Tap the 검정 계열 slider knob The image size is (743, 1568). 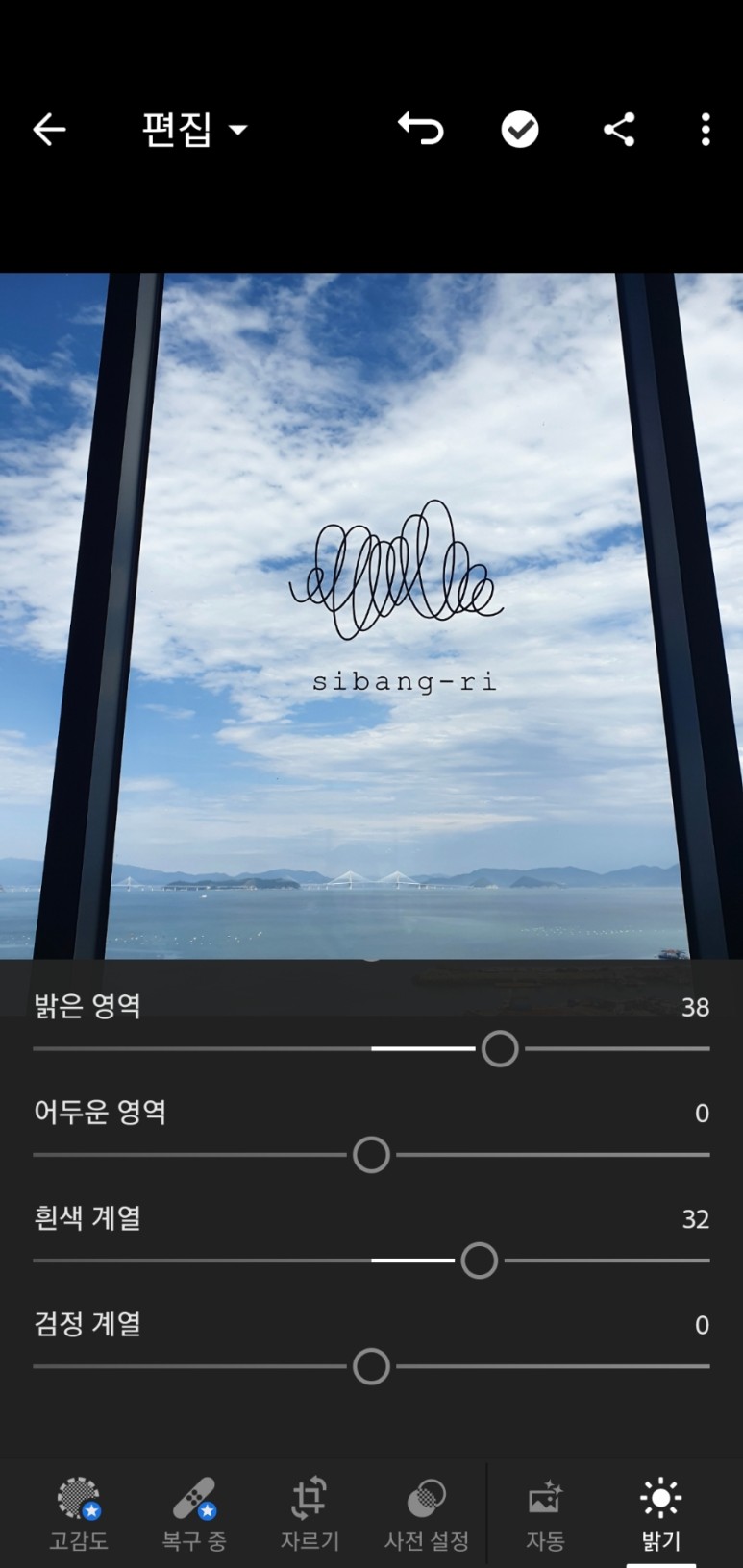coord(370,1365)
